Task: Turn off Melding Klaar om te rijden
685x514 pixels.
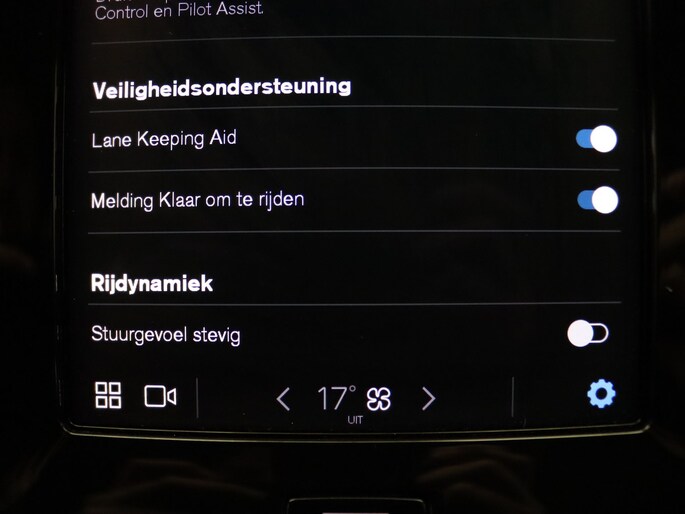Action: coord(597,200)
